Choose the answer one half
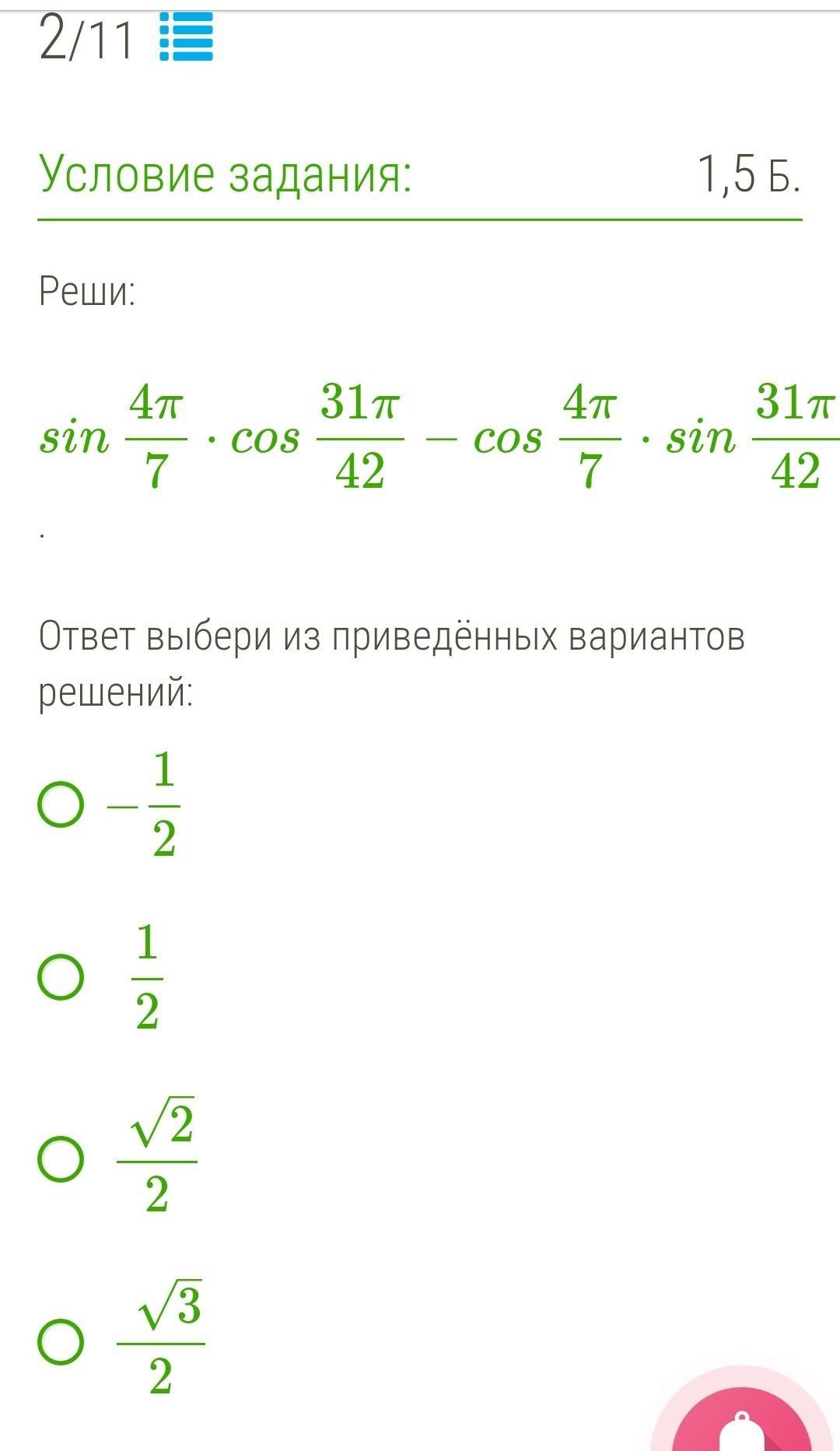Image resolution: width=840 pixels, height=1451 pixels. [x=61, y=976]
